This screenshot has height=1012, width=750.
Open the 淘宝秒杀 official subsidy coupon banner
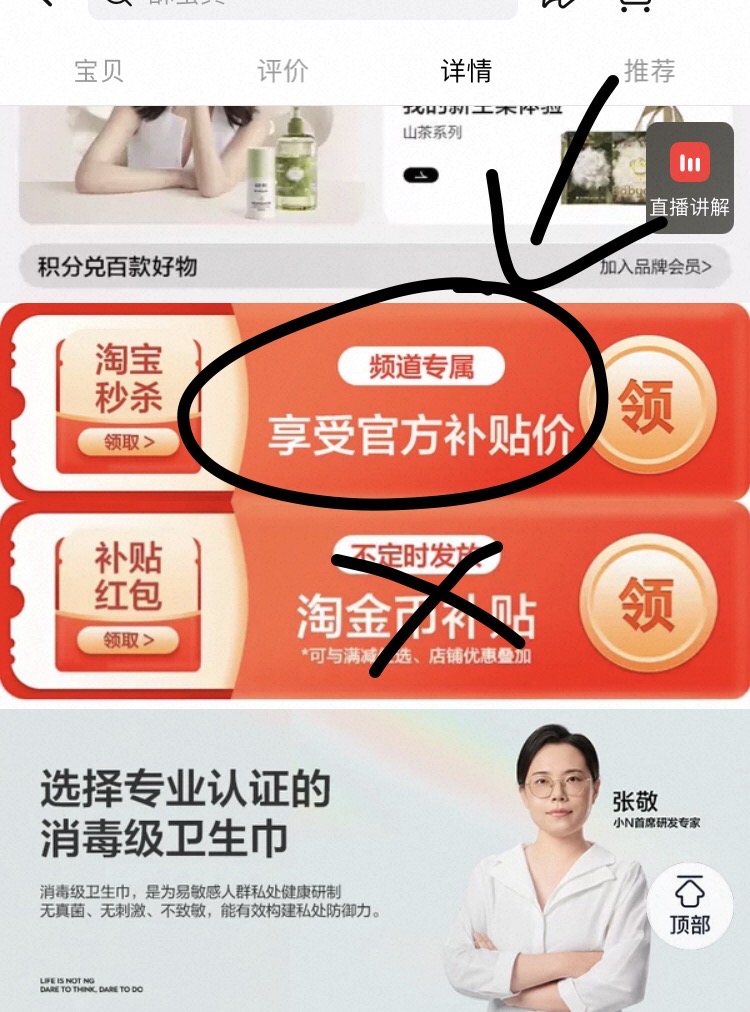(x=375, y=402)
